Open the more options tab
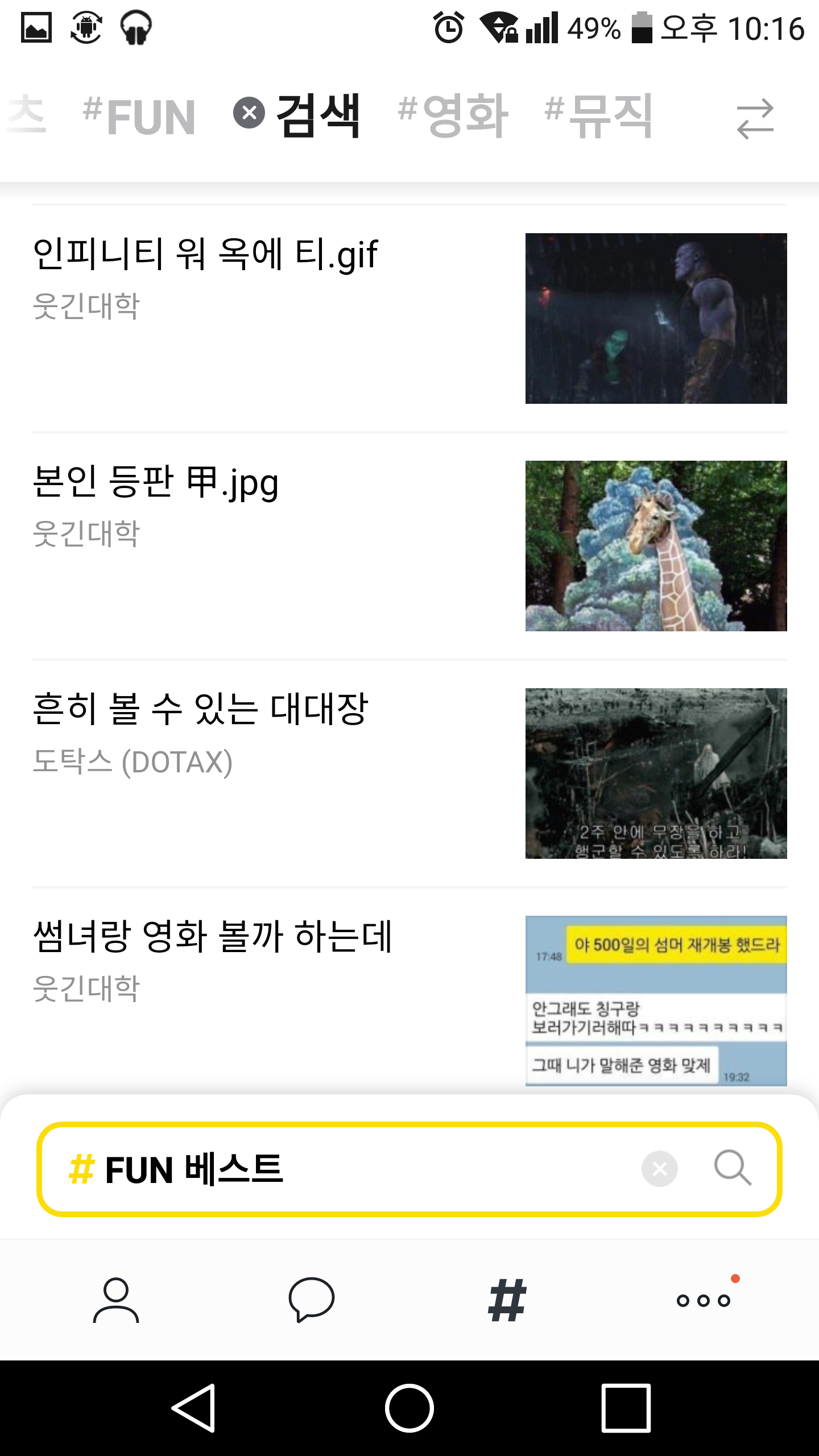The width and height of the screenshot is (819, 1456). click(x=704, y=1300)
